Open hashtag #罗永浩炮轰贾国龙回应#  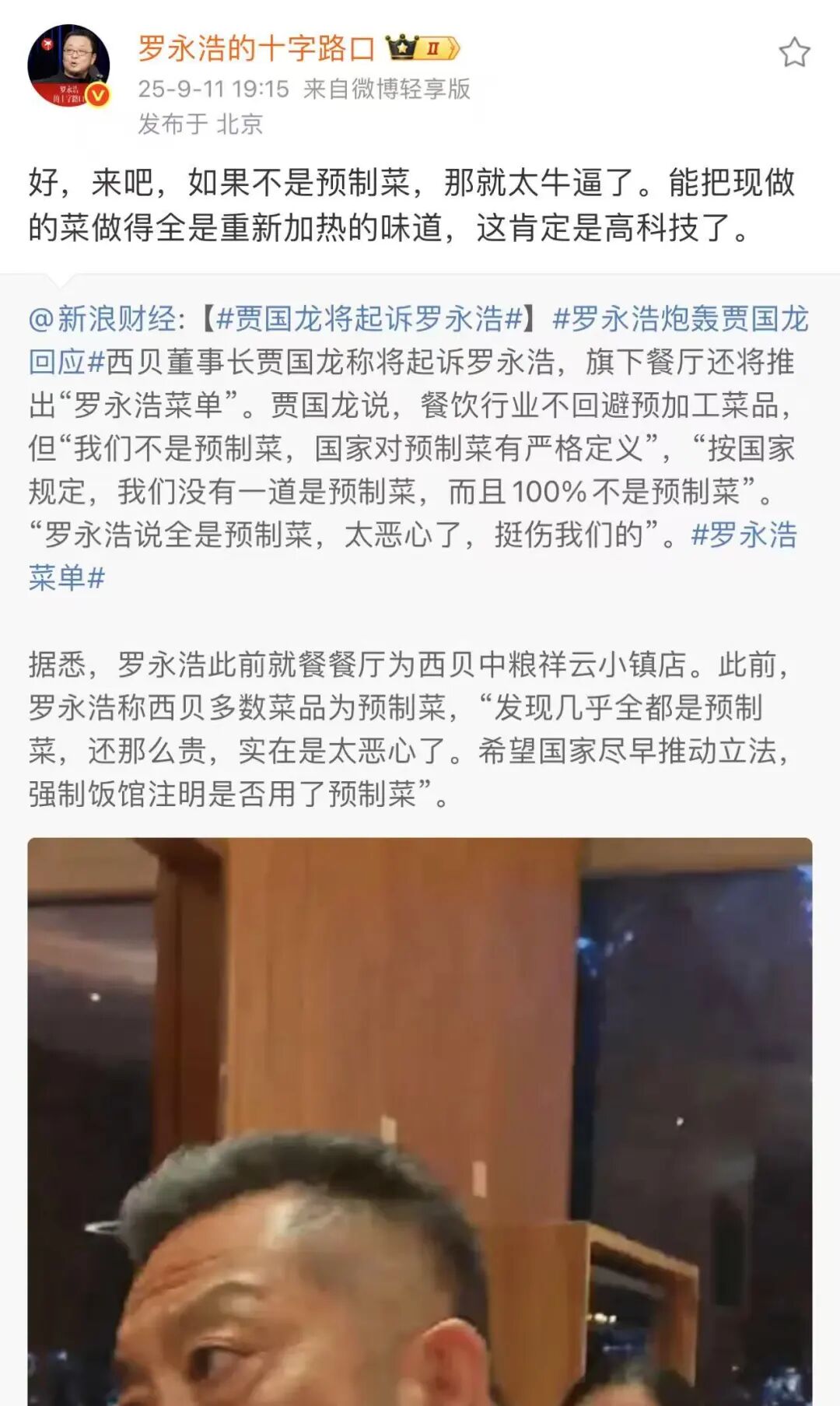pos(681,319)
